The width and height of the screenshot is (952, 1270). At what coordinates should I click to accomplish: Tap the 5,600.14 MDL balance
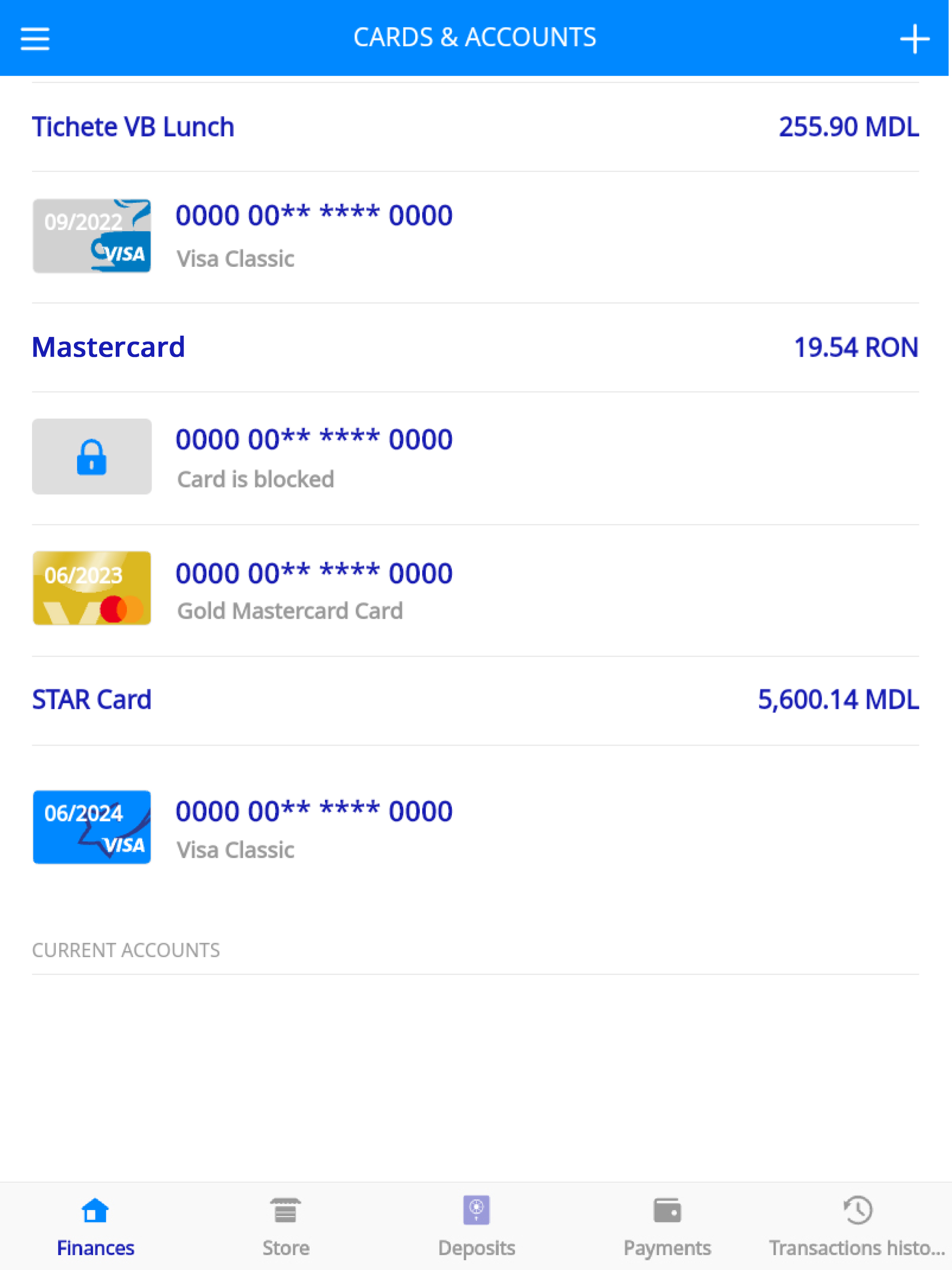[x=838, y=699]
